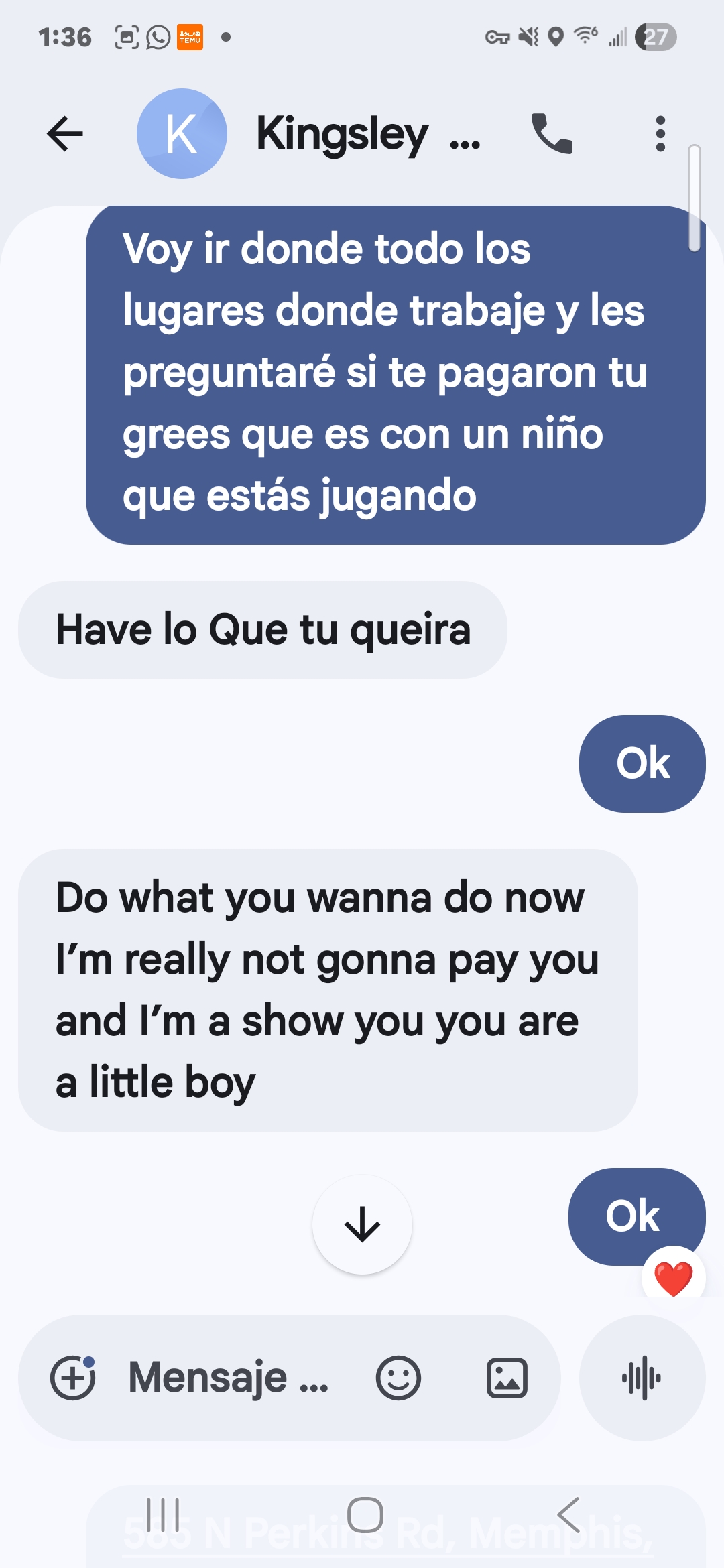Open recent apps from navigation bar
This screenshot has width=724, height=1568.
pyautogui.click(x=163, y=1514)
